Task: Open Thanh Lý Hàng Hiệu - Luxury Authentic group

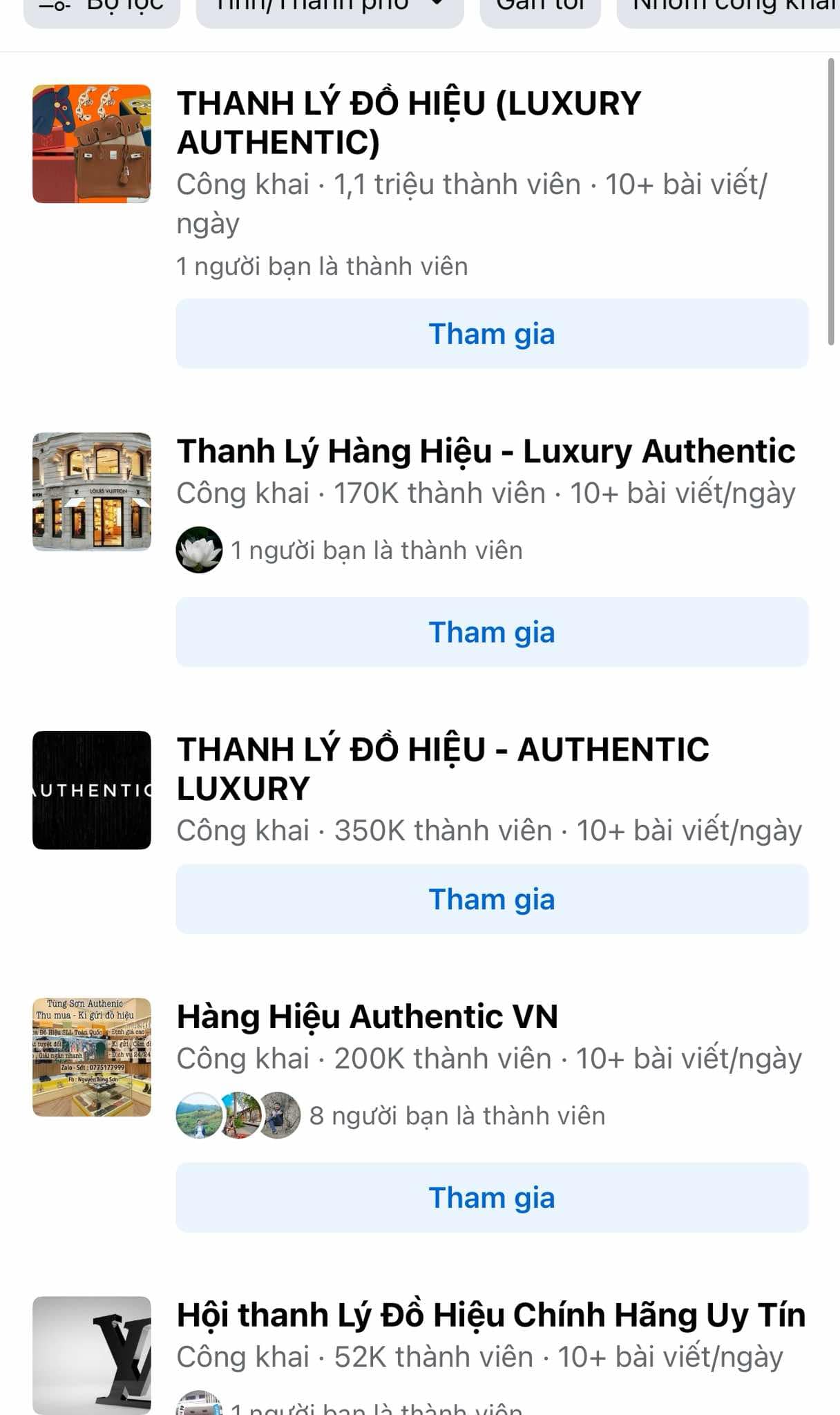Action: coord(486,451)
